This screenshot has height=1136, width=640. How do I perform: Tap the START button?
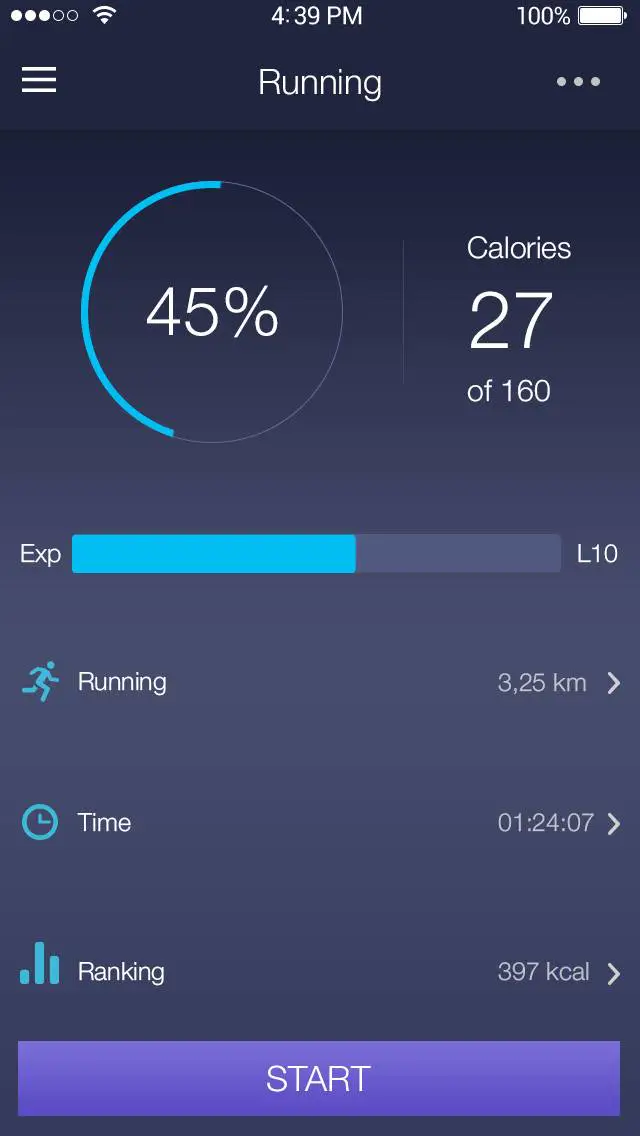pos(319,1079)
